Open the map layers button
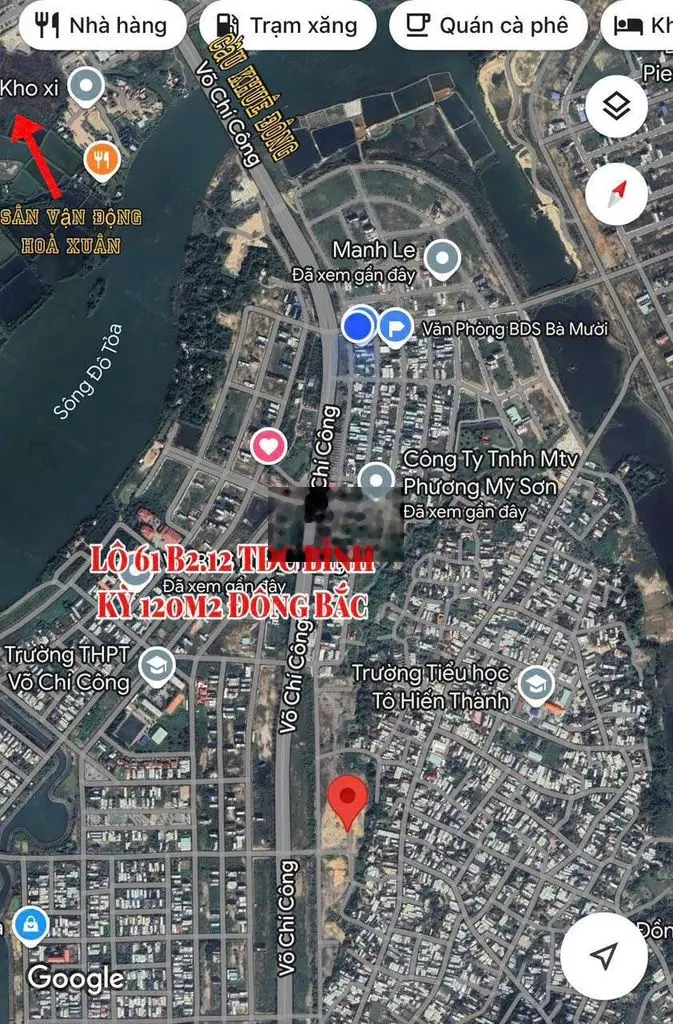Screen dimensions: 673x1024 616,107
